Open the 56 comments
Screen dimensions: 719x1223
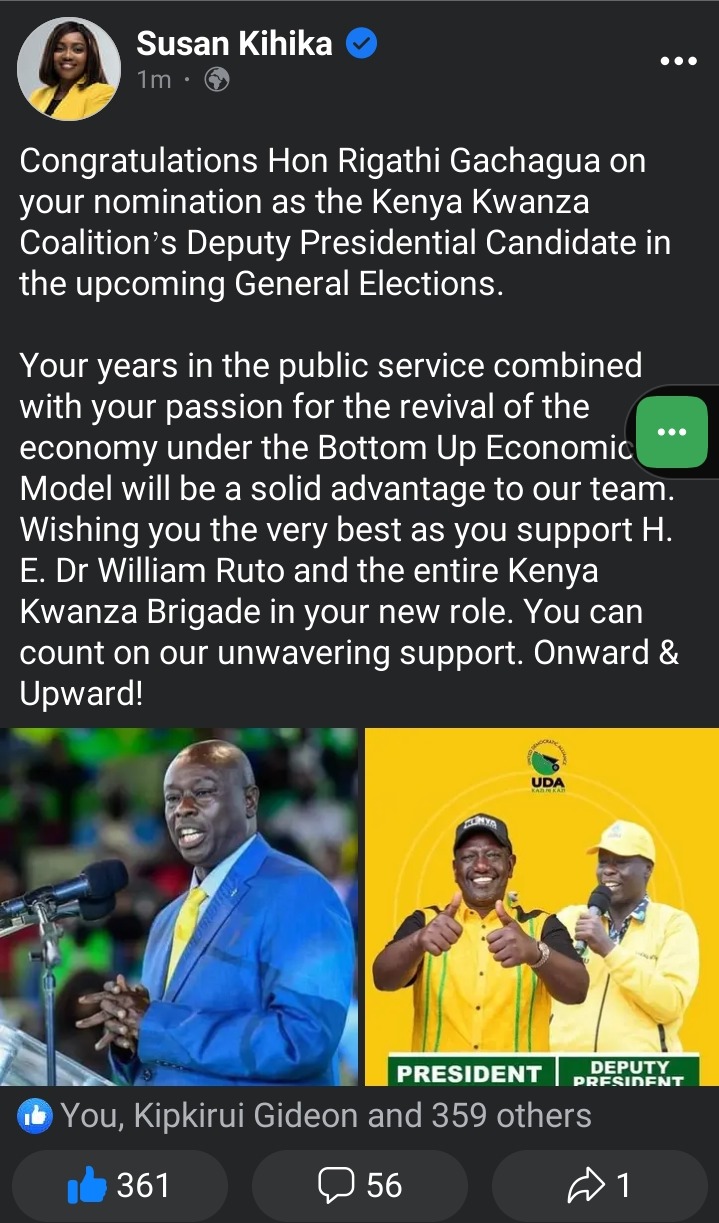(x=359, y=1186)
